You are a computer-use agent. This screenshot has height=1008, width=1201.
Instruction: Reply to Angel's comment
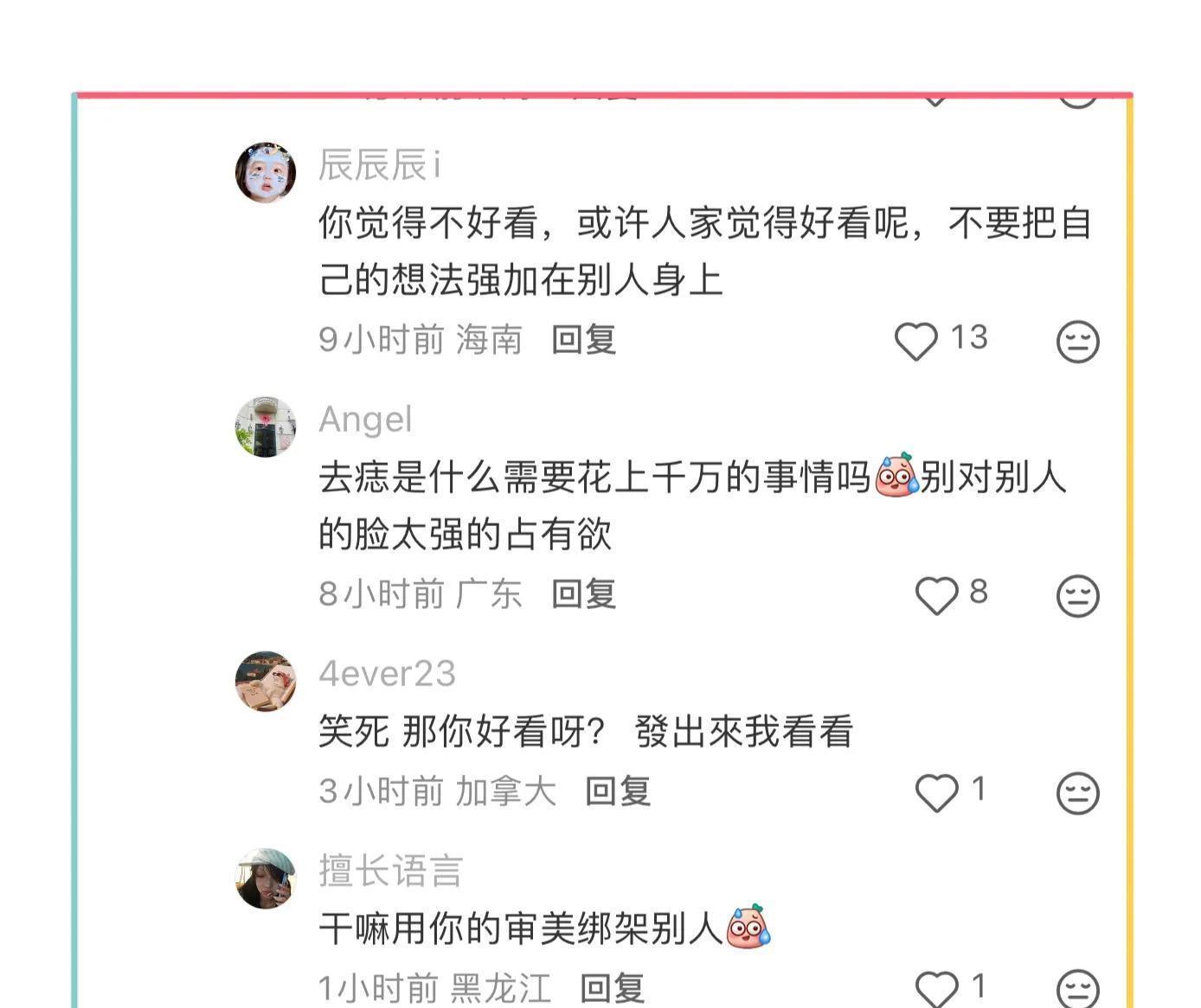click(584, 594)
